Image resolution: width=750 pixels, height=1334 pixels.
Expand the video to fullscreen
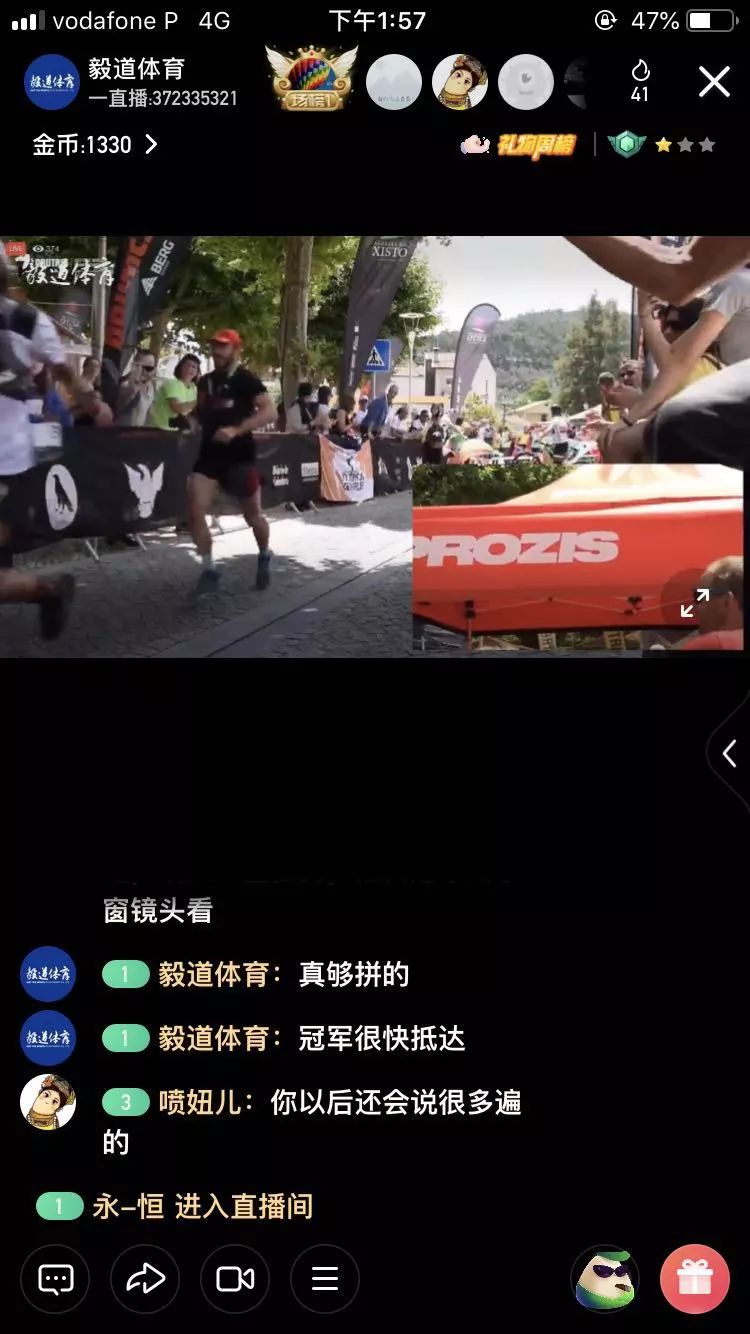pyautogui.click(x=695, y=602)
